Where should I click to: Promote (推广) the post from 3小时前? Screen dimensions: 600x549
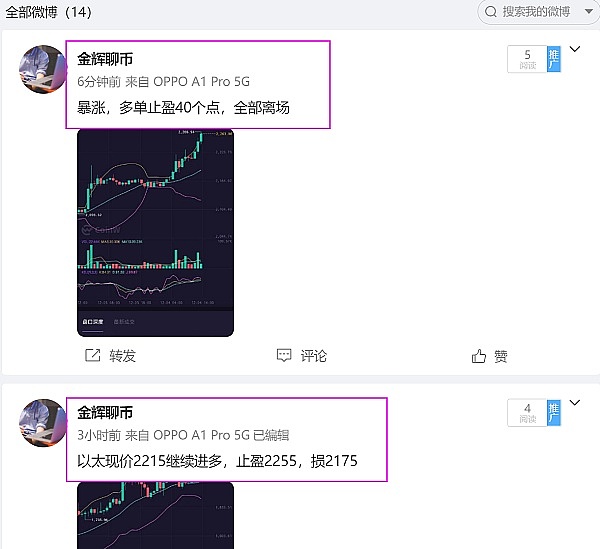554,412
